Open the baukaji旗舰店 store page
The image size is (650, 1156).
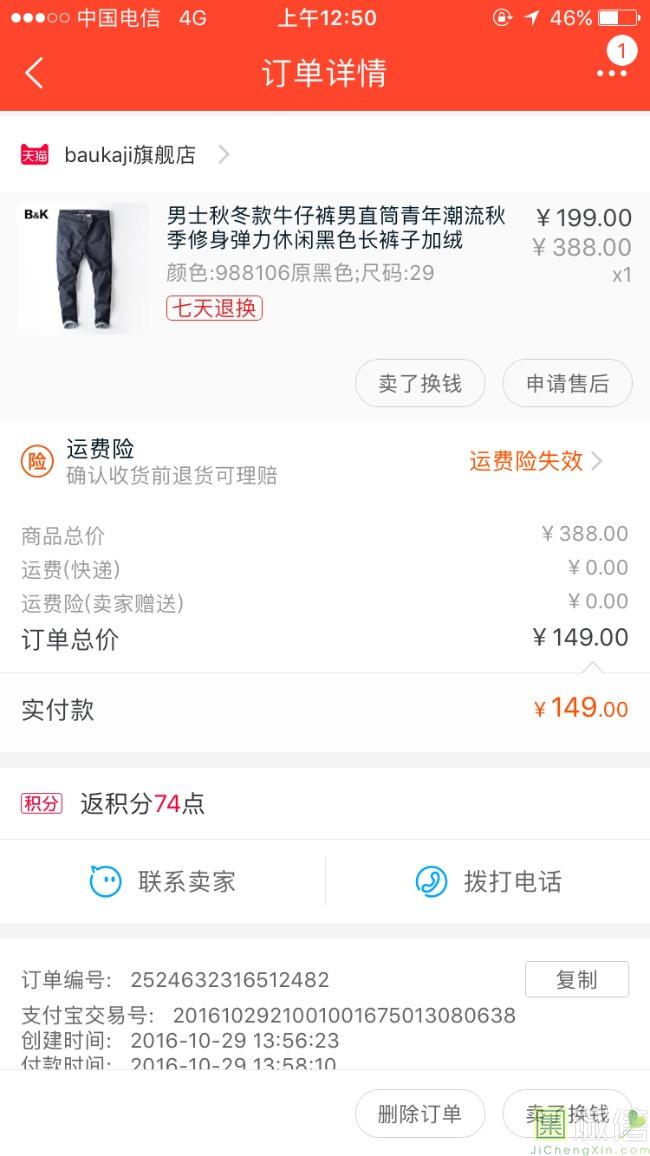pos(130,155)
